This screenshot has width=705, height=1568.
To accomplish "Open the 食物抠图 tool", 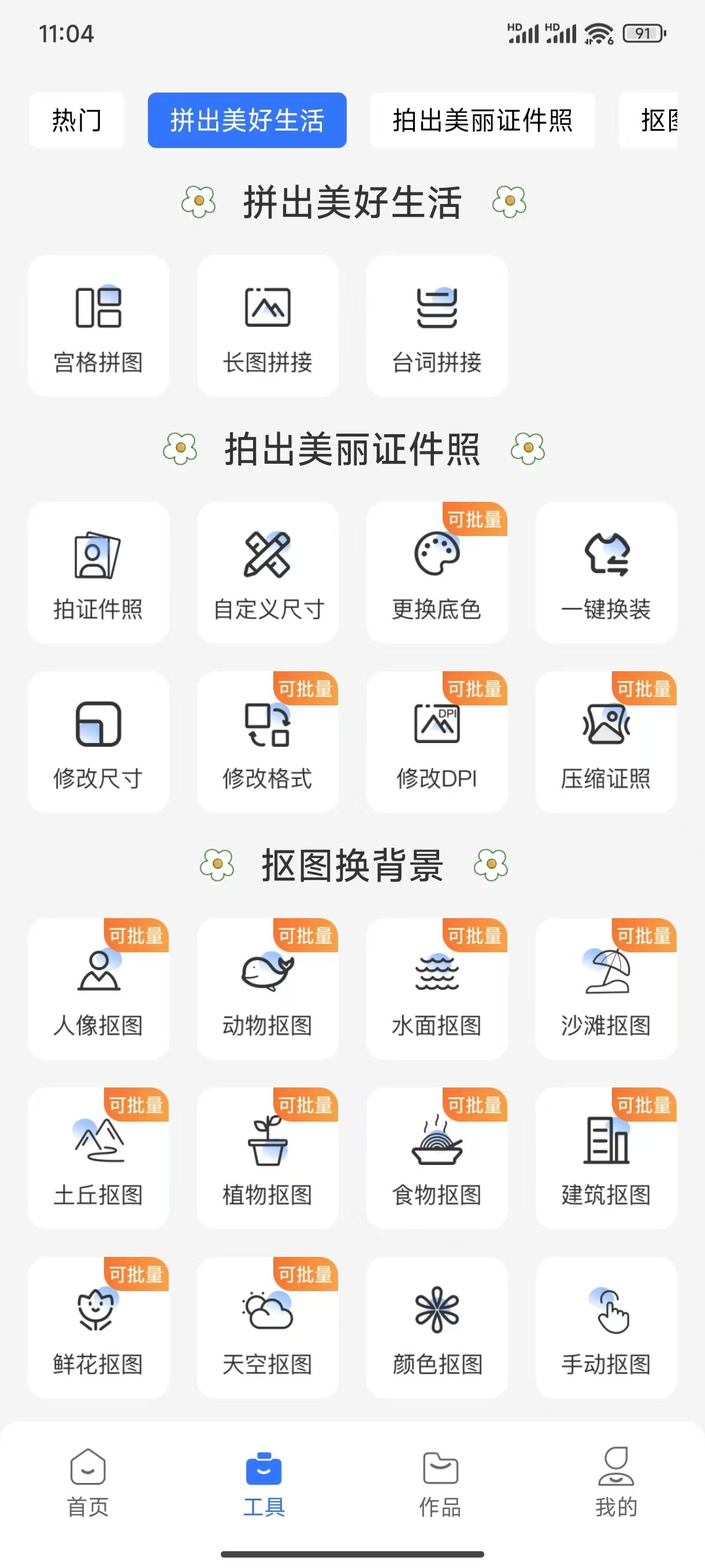I will 437,1157.
